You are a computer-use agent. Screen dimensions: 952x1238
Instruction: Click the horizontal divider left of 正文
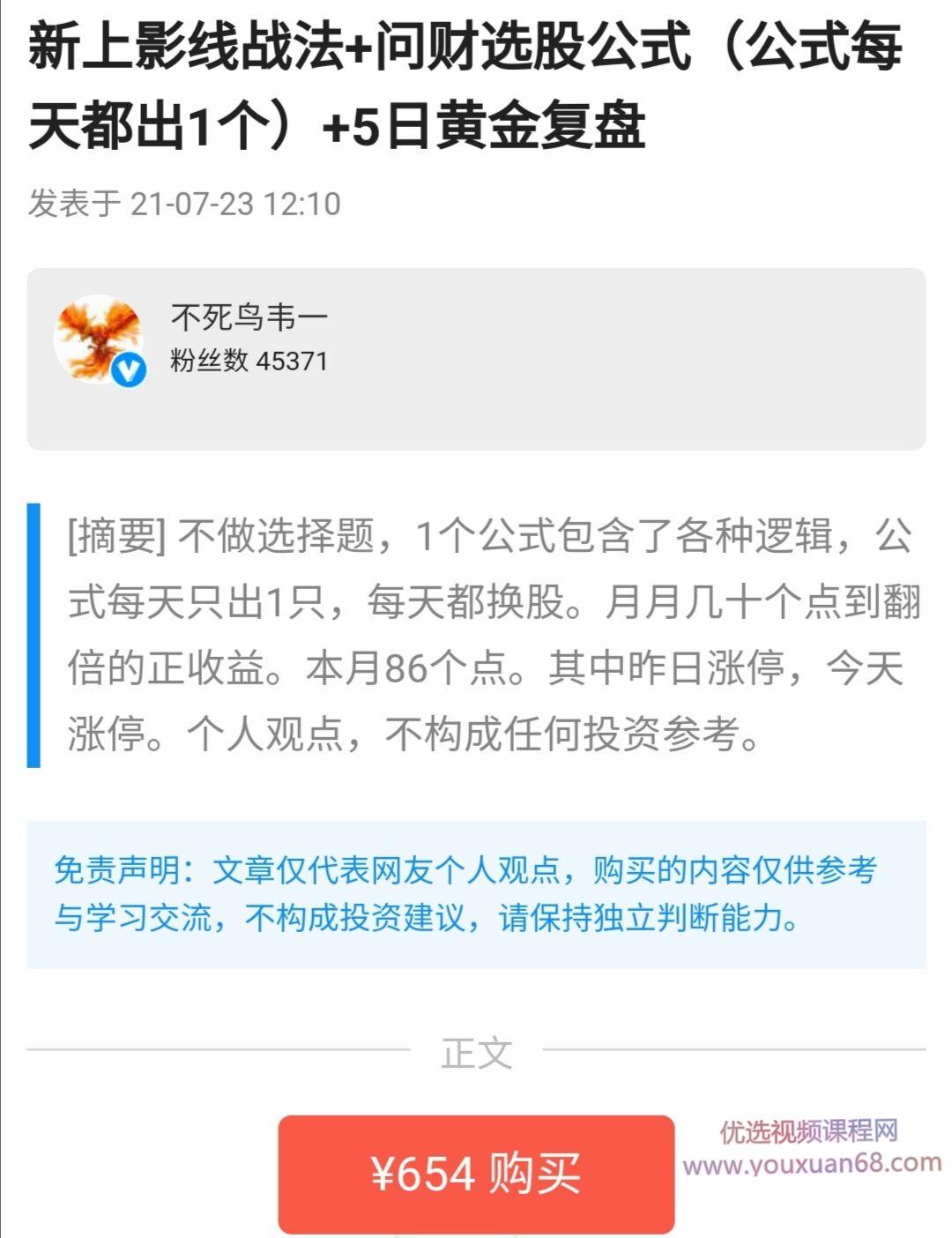pos(220,1049)
